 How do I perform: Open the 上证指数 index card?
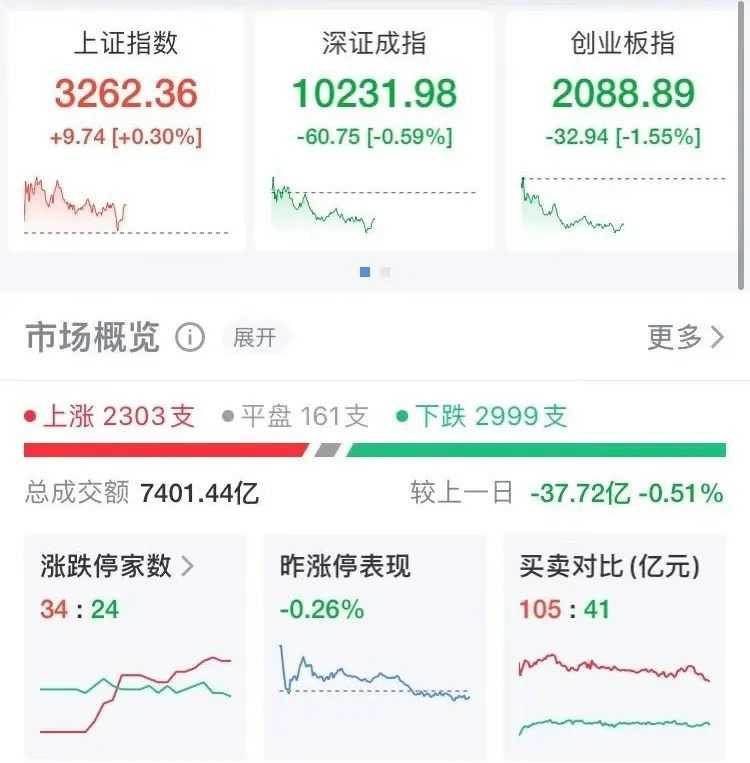click(x=126, y=130)
